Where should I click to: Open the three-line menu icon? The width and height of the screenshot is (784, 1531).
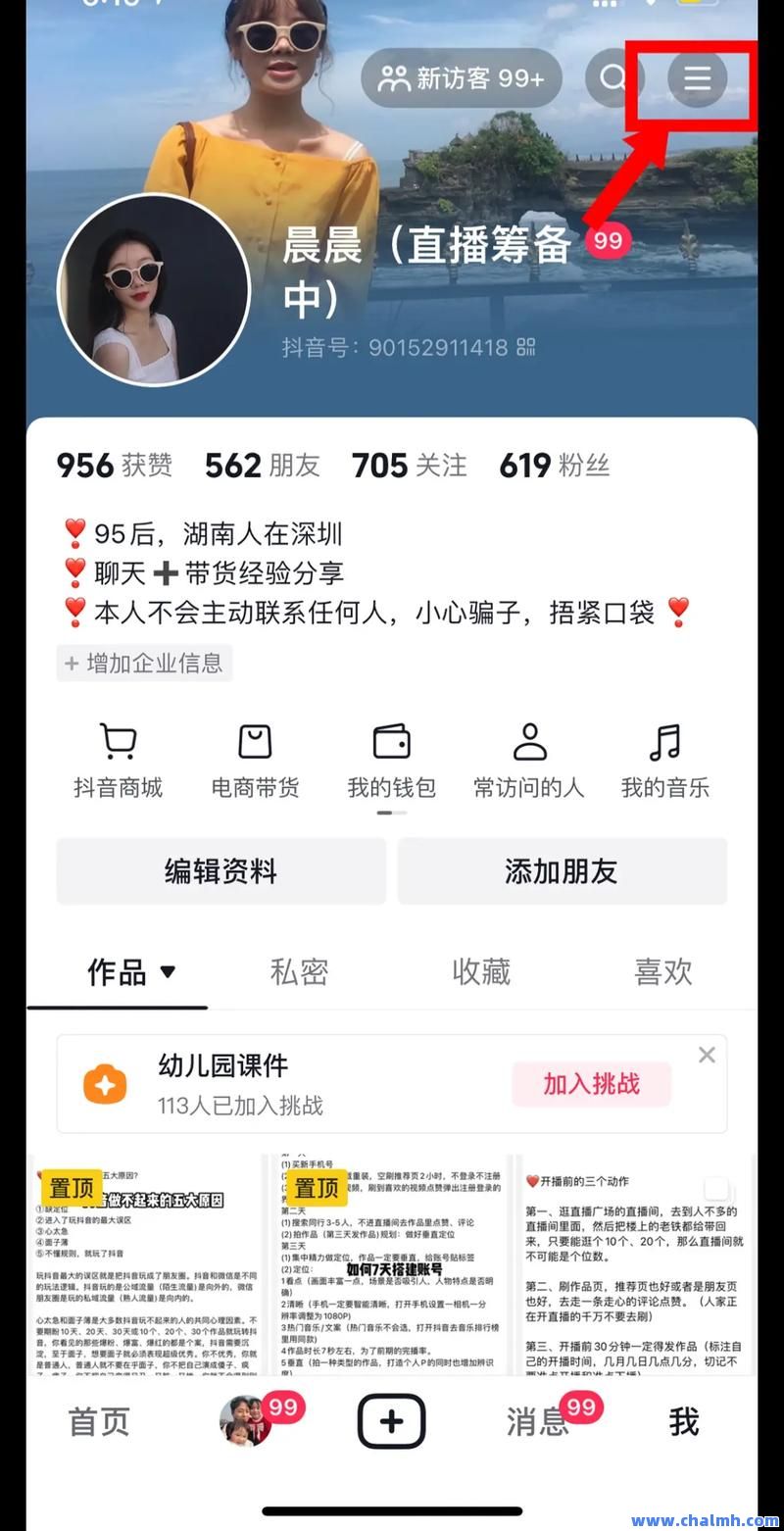(x=697, y=77)
